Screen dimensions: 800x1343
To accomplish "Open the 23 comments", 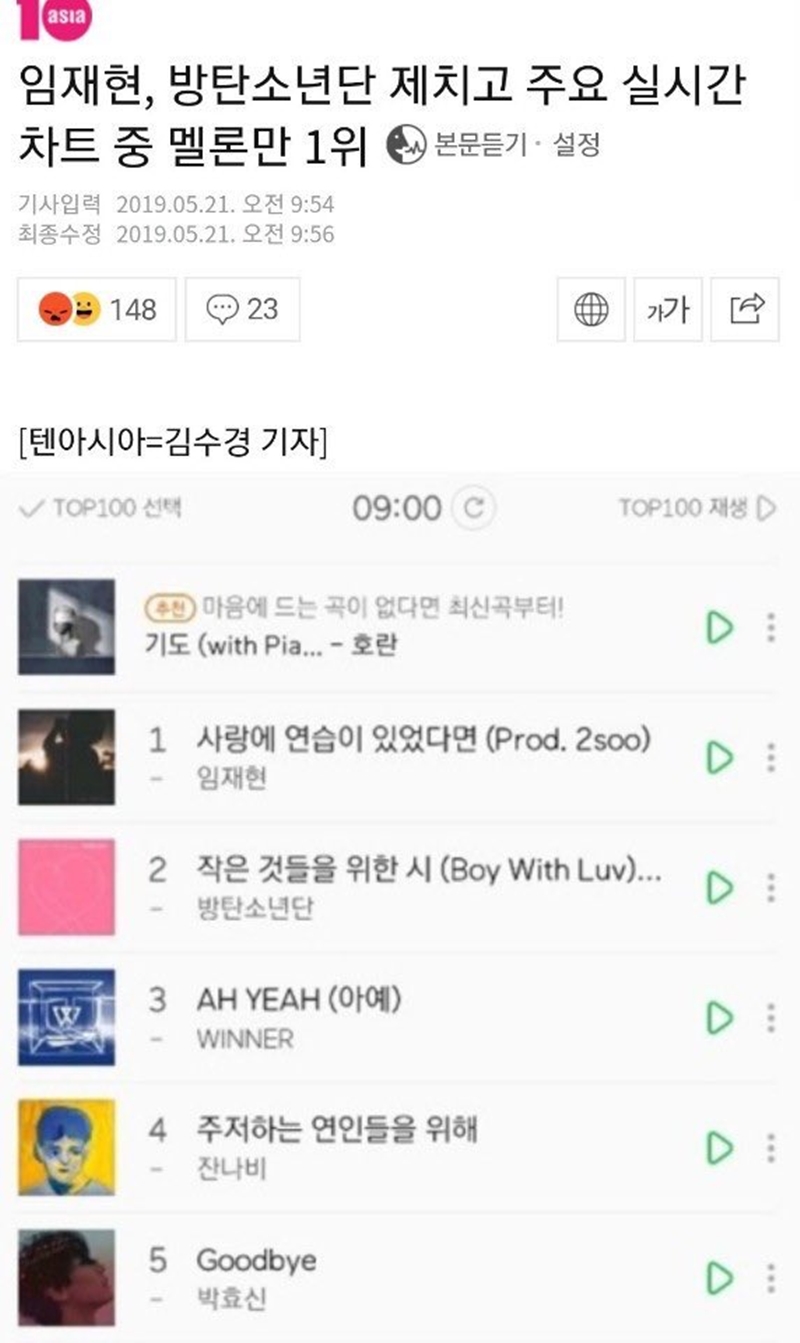I will (x=242, y=310).
